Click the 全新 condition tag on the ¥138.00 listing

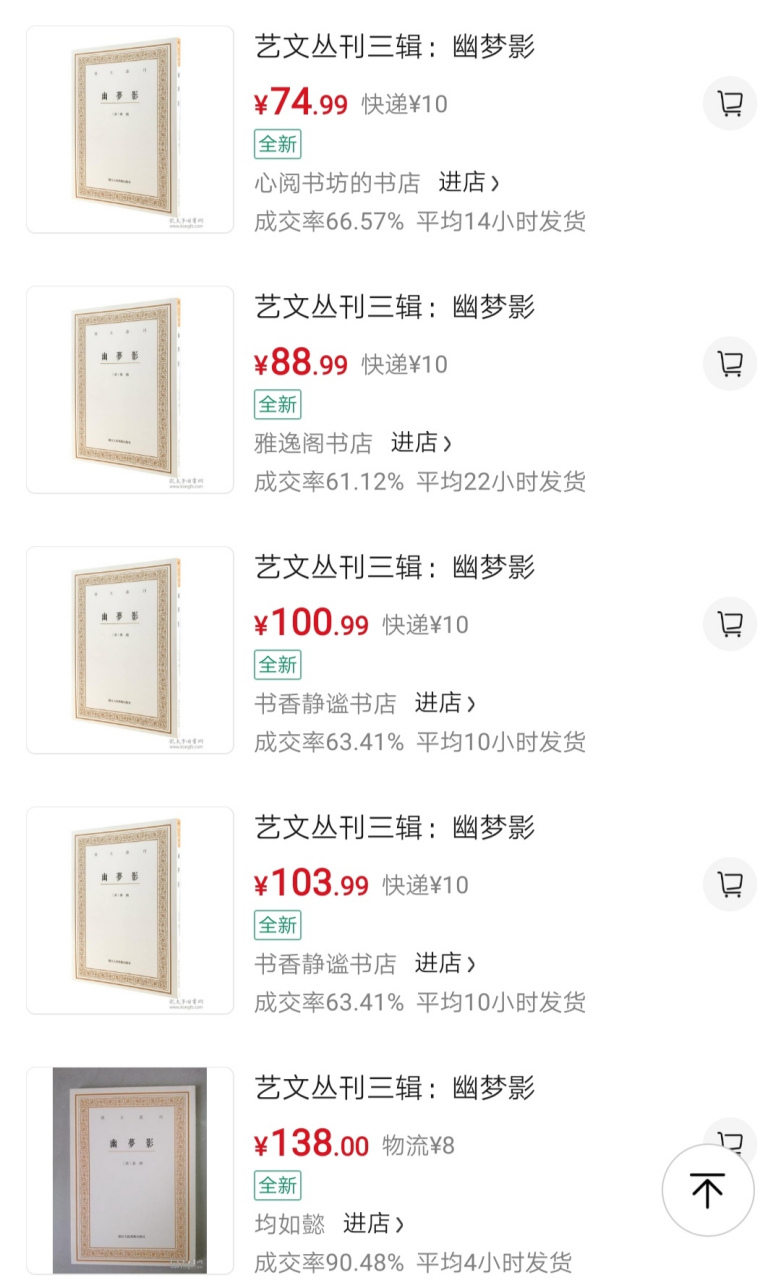(x=277, y=1184)
